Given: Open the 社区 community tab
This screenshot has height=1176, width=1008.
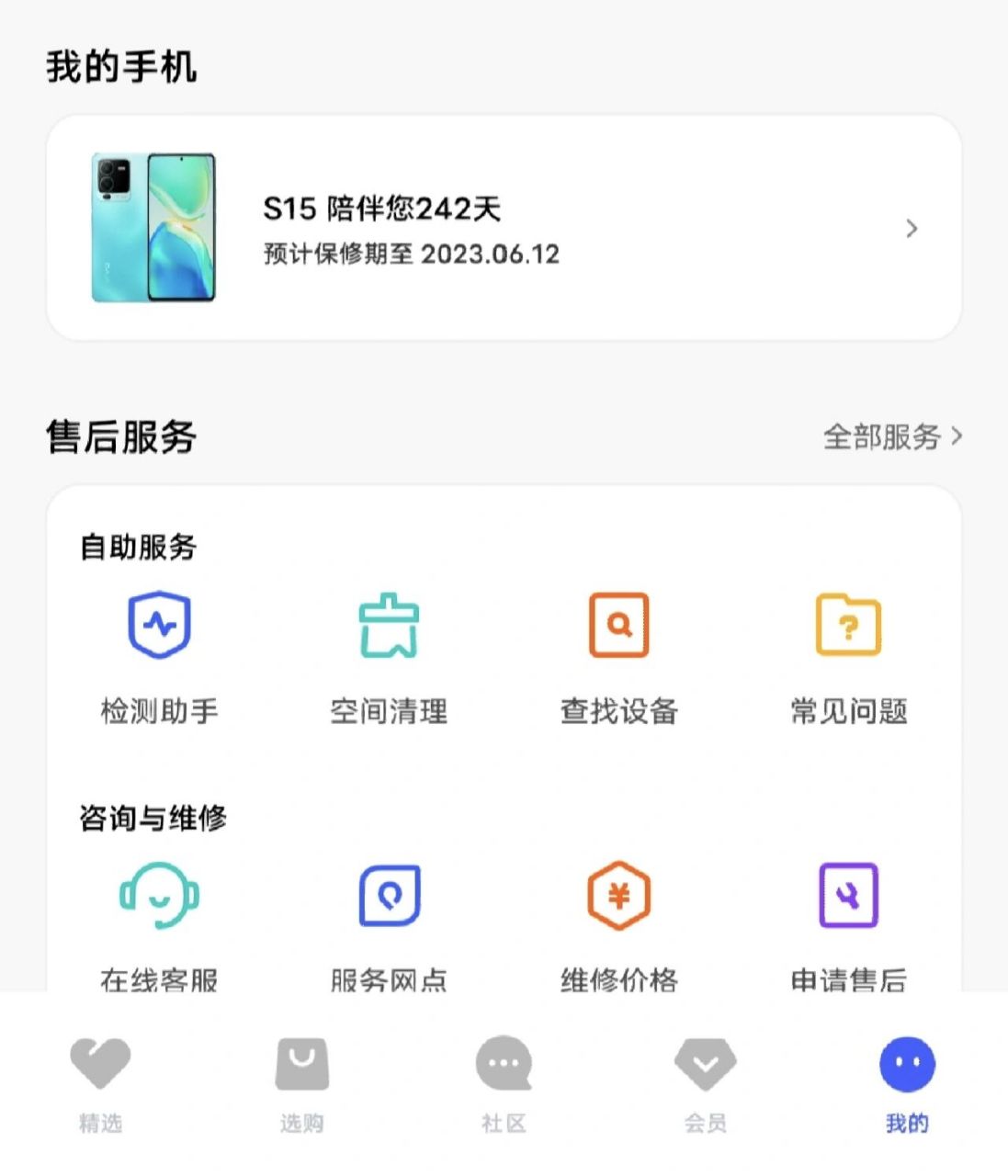Looking at the screenshot, I should tap(503, 1084).
